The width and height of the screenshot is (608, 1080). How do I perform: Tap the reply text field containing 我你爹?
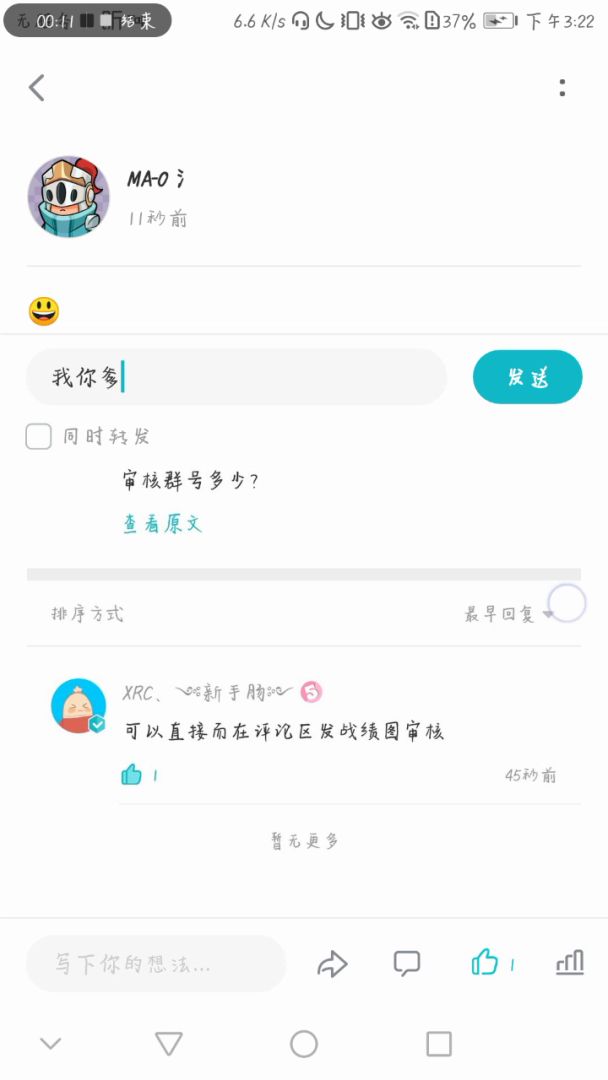(236, 377)
